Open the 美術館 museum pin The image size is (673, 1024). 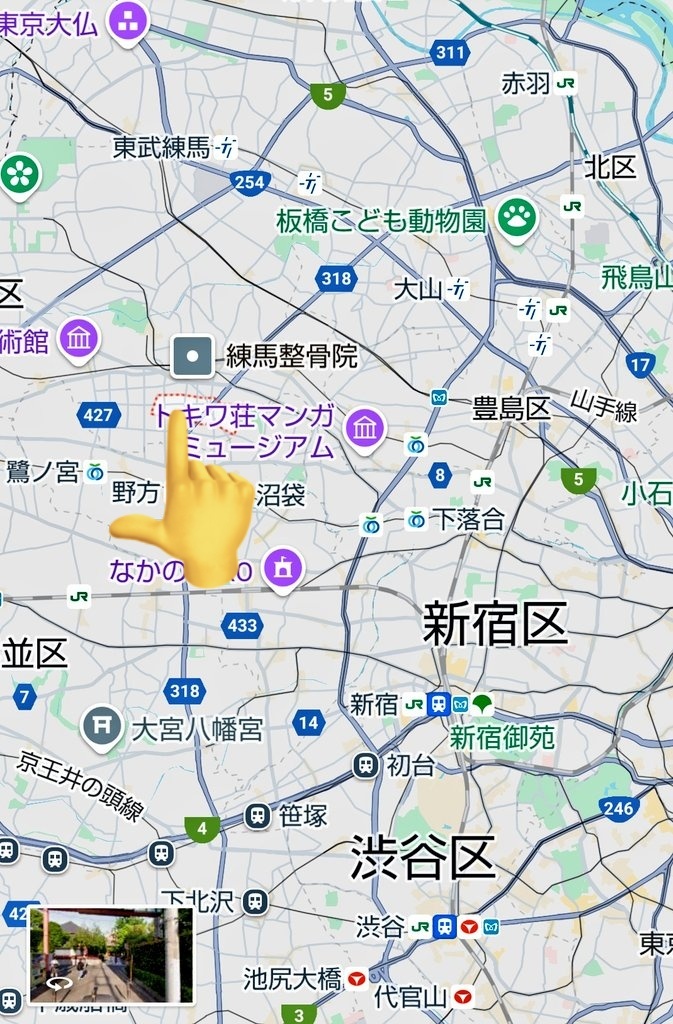(79, 340)
